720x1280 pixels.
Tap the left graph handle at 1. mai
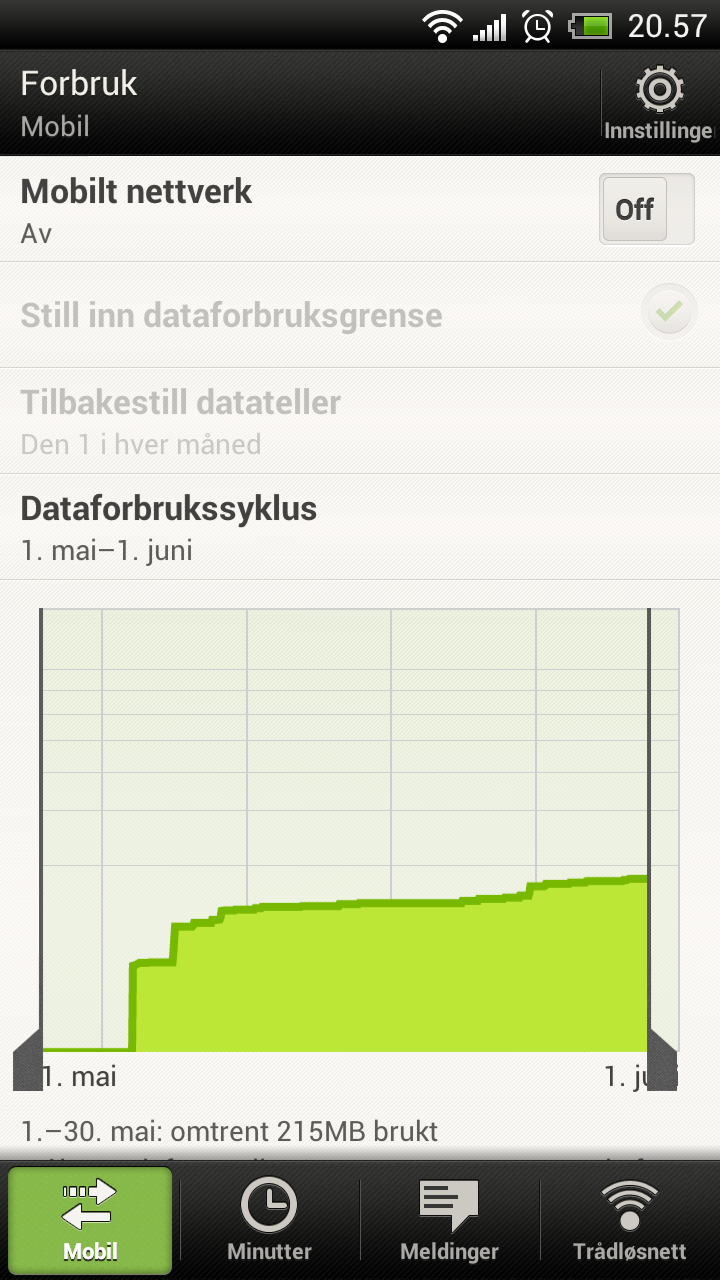pyautogui.click(x=28, y=1060)
